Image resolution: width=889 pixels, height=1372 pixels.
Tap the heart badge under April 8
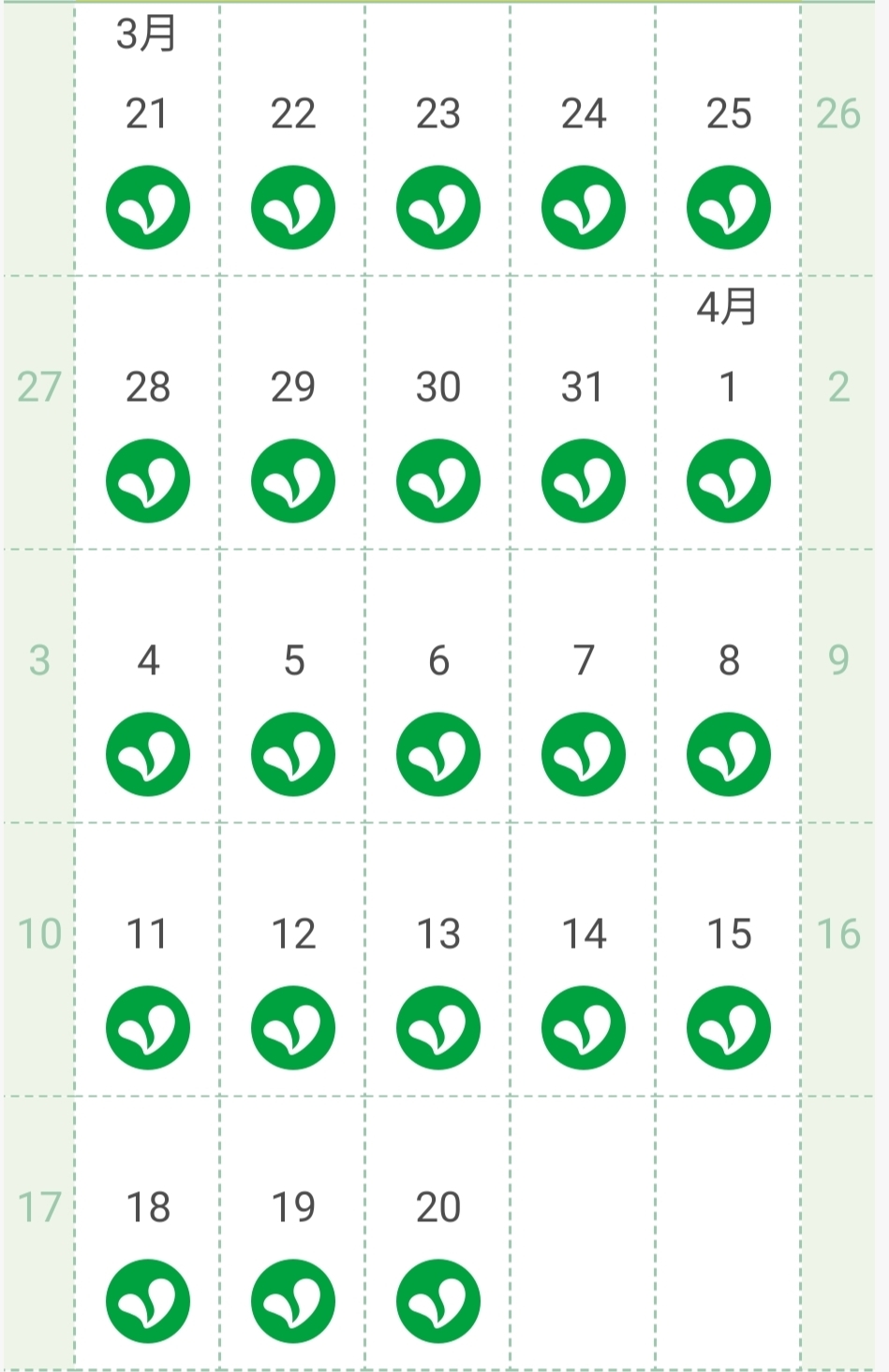[x=729, y=754]
